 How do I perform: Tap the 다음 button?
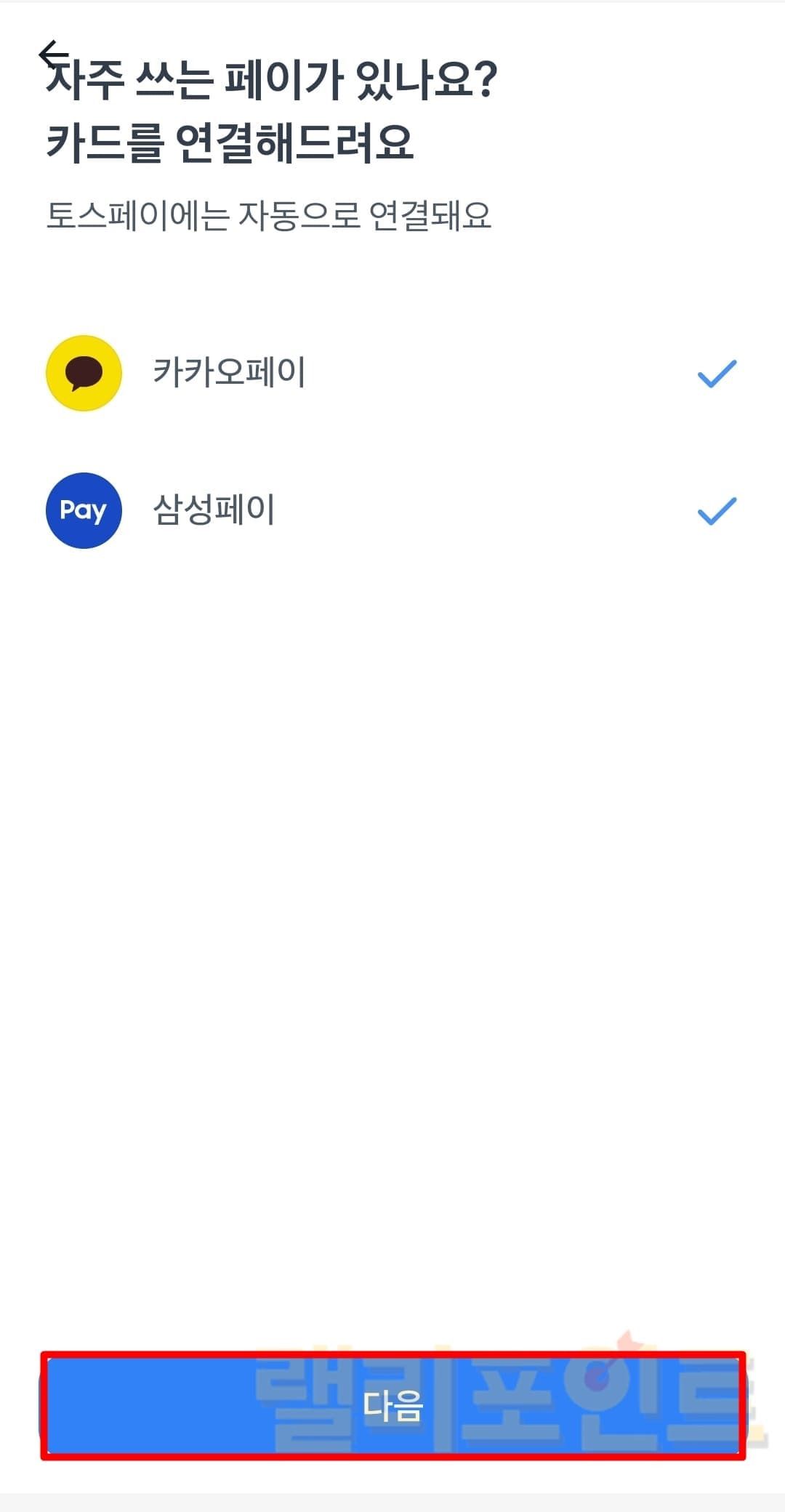pos(392,1405)
